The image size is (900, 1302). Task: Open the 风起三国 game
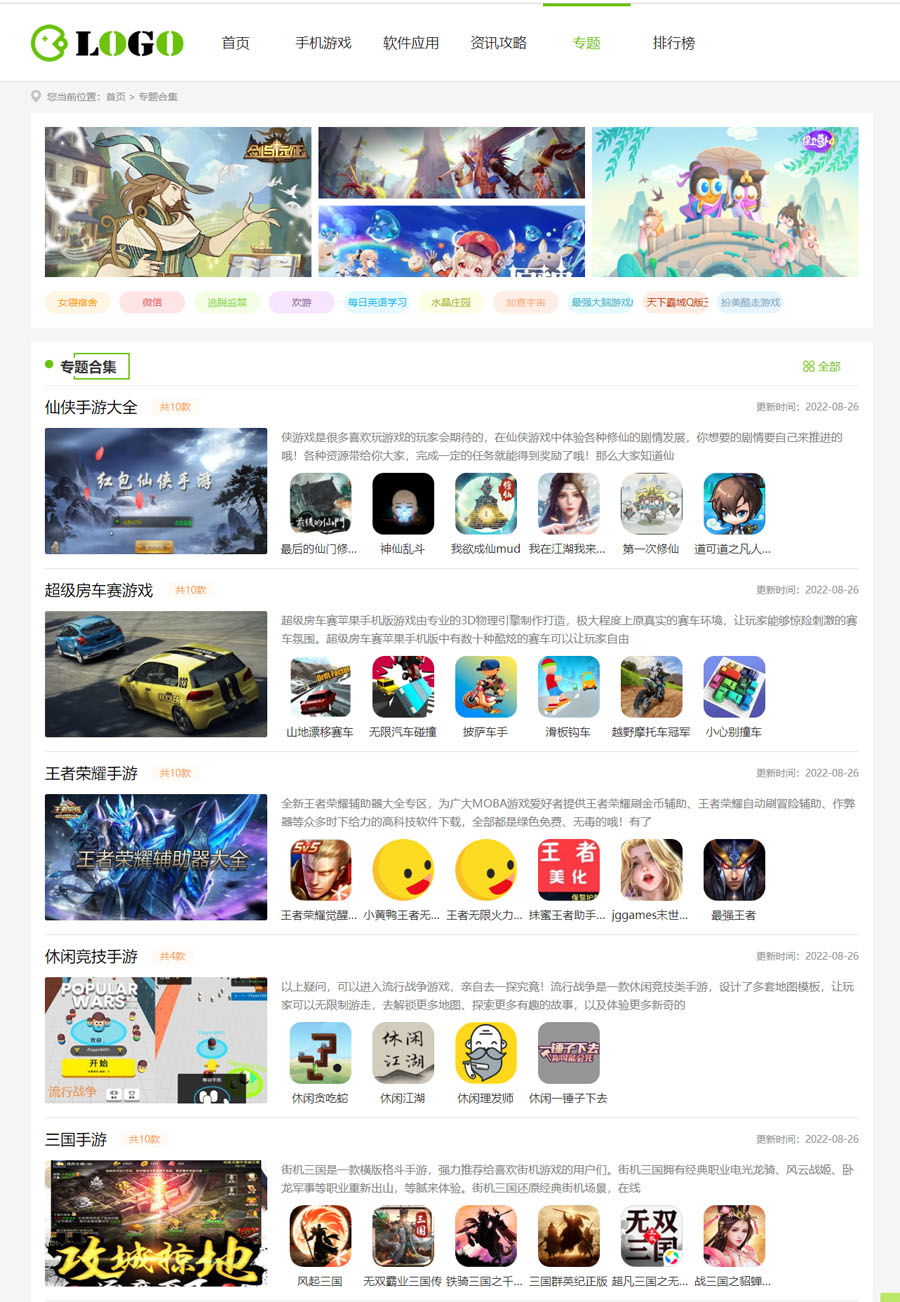pos(320,1236)
